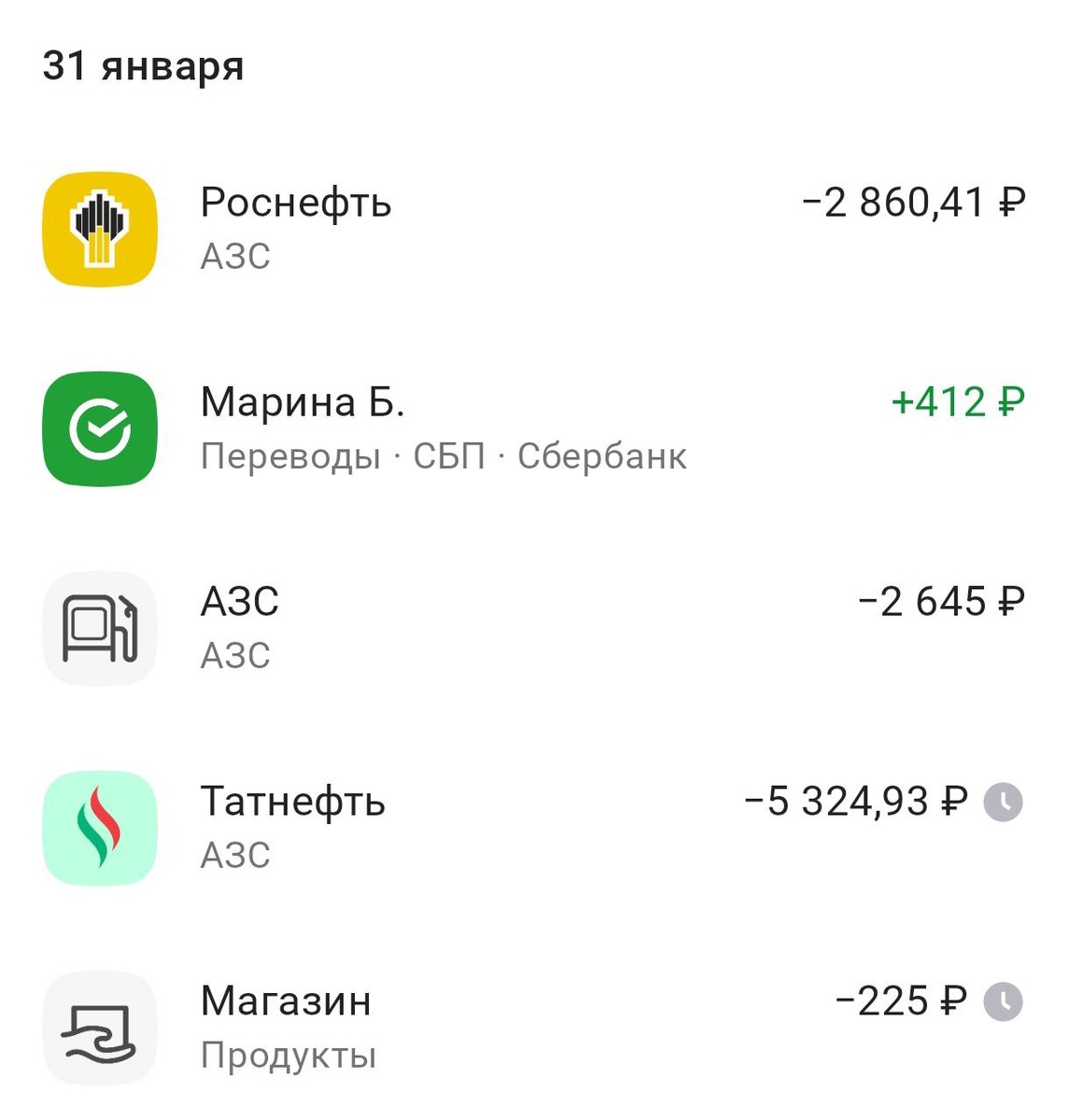Click the Переводы · СБП · Сбербанк subtitle
The height and width of the screenshot is (1120, 1069).
point(444,457)
